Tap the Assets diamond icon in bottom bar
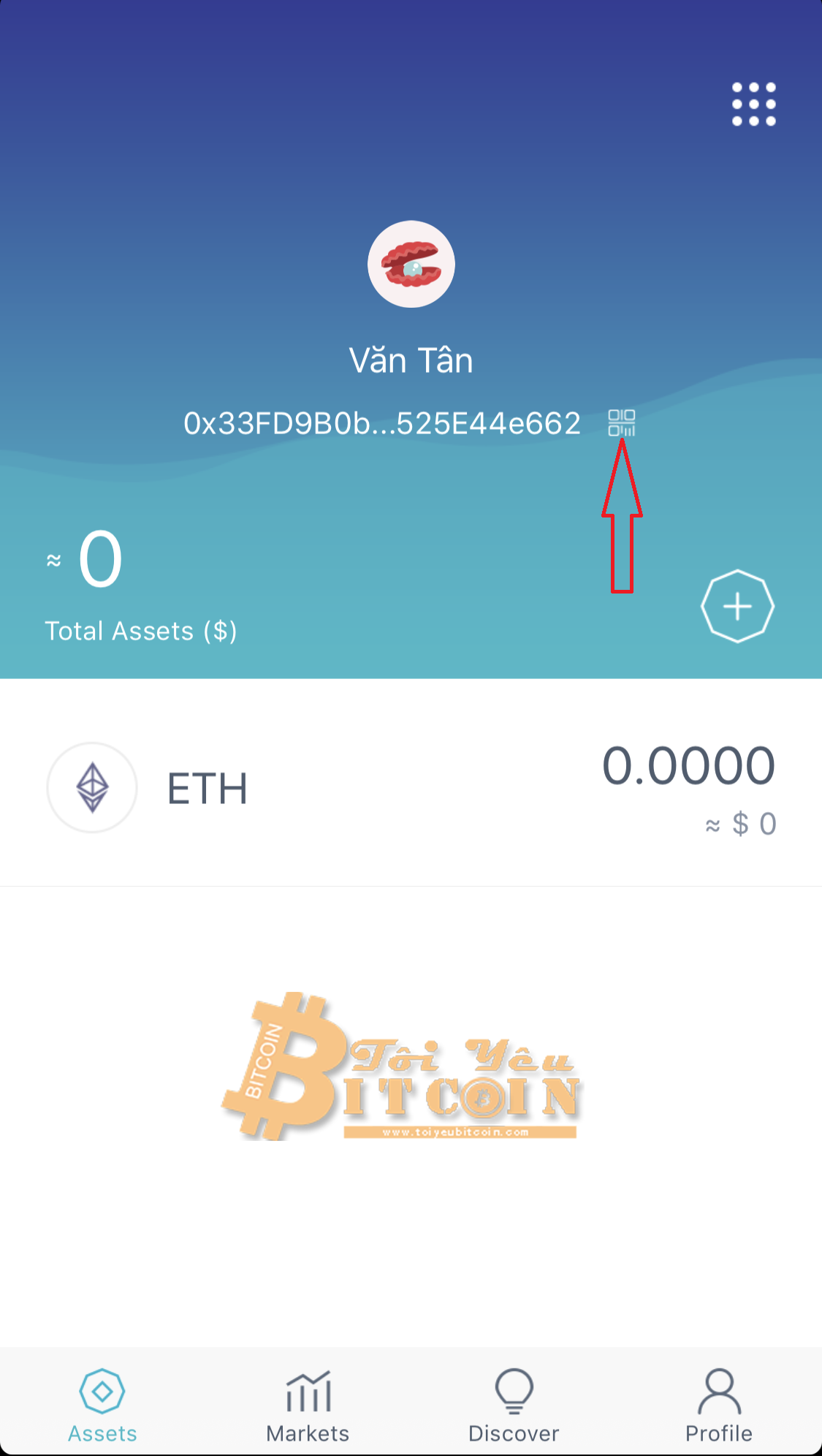 point(102,1389)
